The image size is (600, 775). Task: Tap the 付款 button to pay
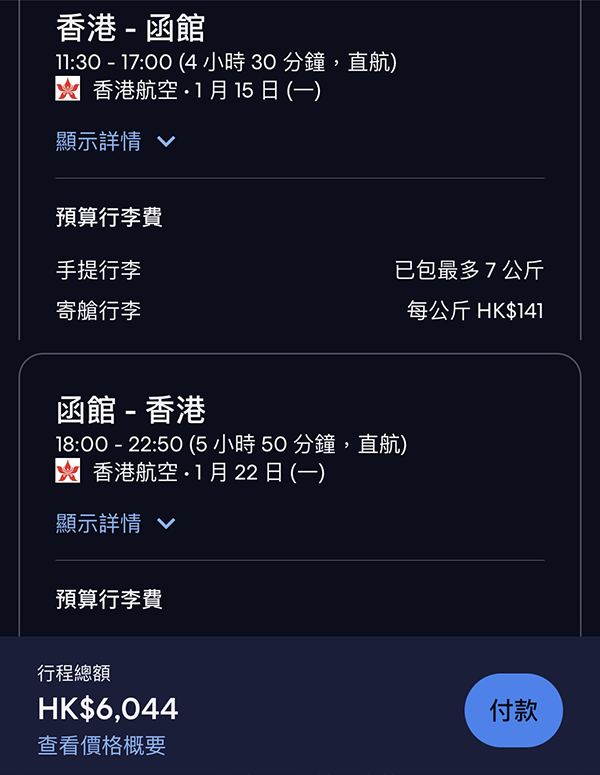pos(513,710)
